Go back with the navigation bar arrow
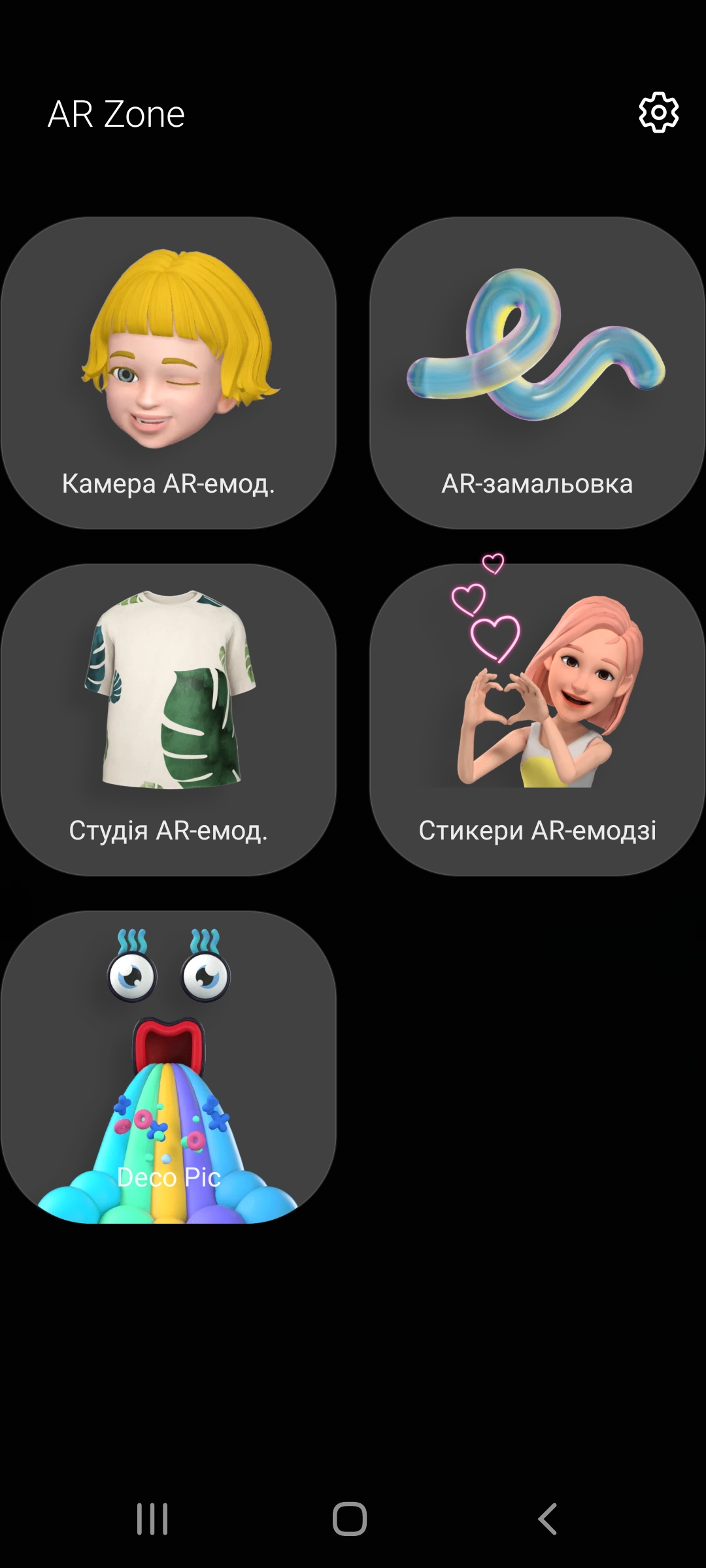The height and width of the screenshot is (1568, 706). pyautogui.click(x=548, y=1518)
